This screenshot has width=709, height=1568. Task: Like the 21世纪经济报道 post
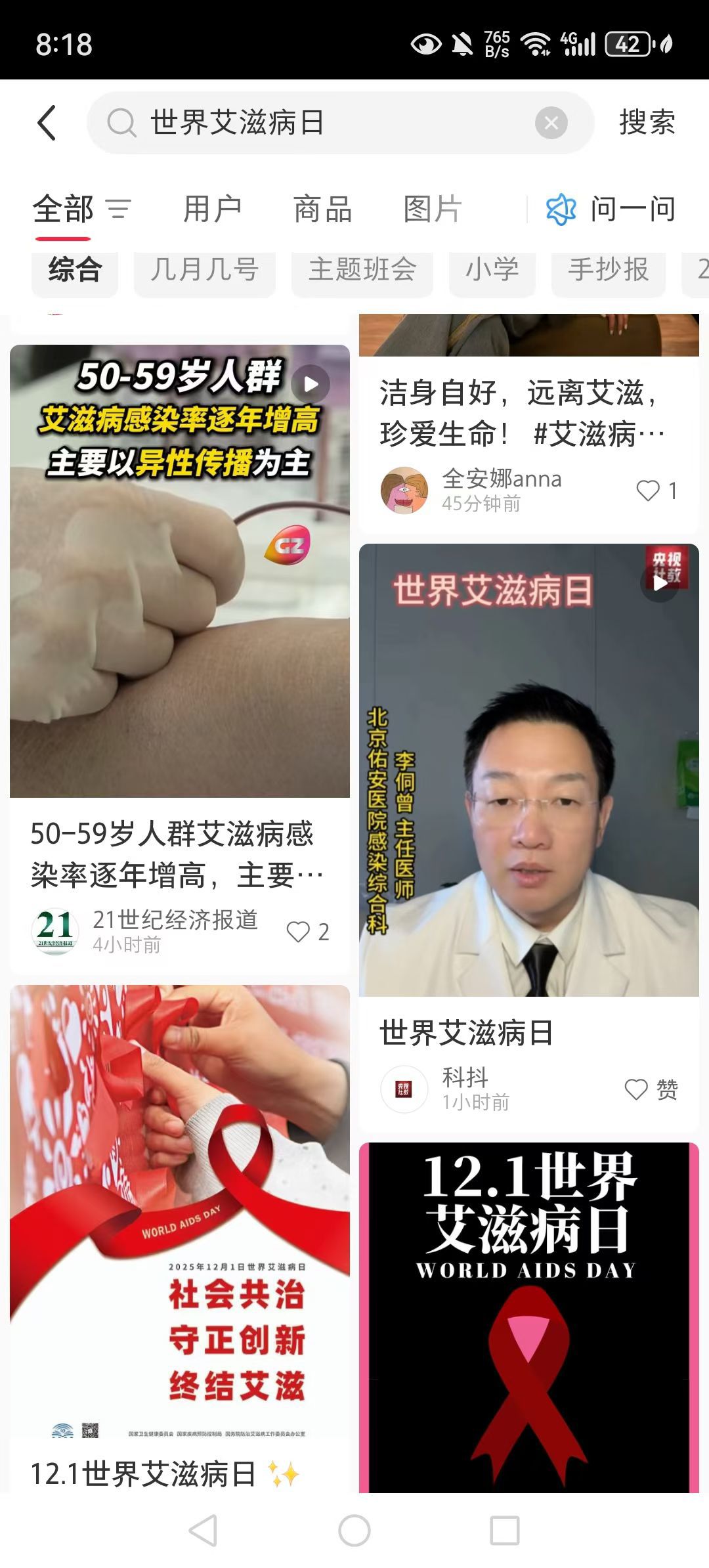pyautogui.click(x=299, y=931)
